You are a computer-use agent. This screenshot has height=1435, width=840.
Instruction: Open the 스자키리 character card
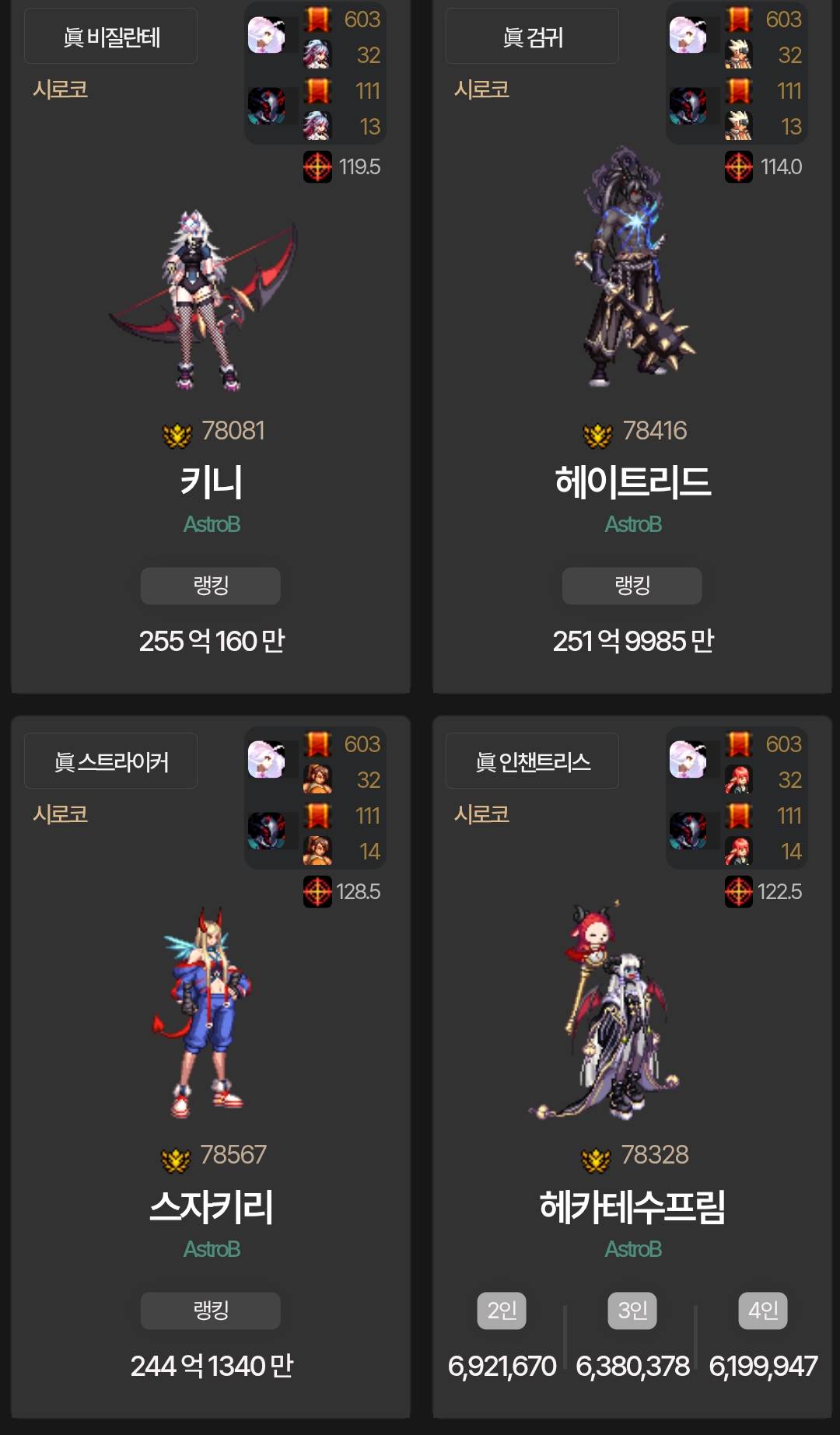(x=211, y=1207)
